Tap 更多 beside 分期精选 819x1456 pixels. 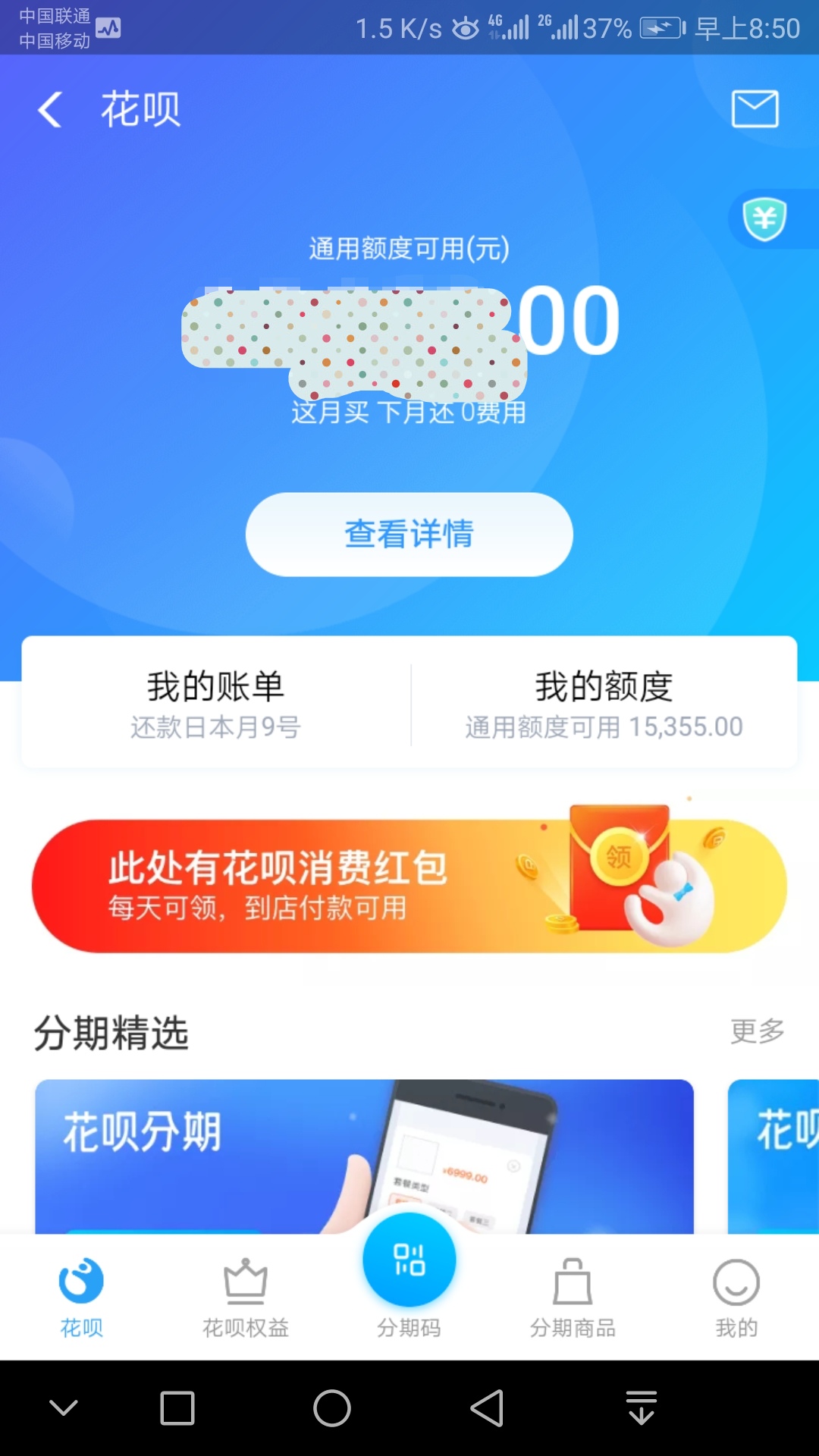758,1030
